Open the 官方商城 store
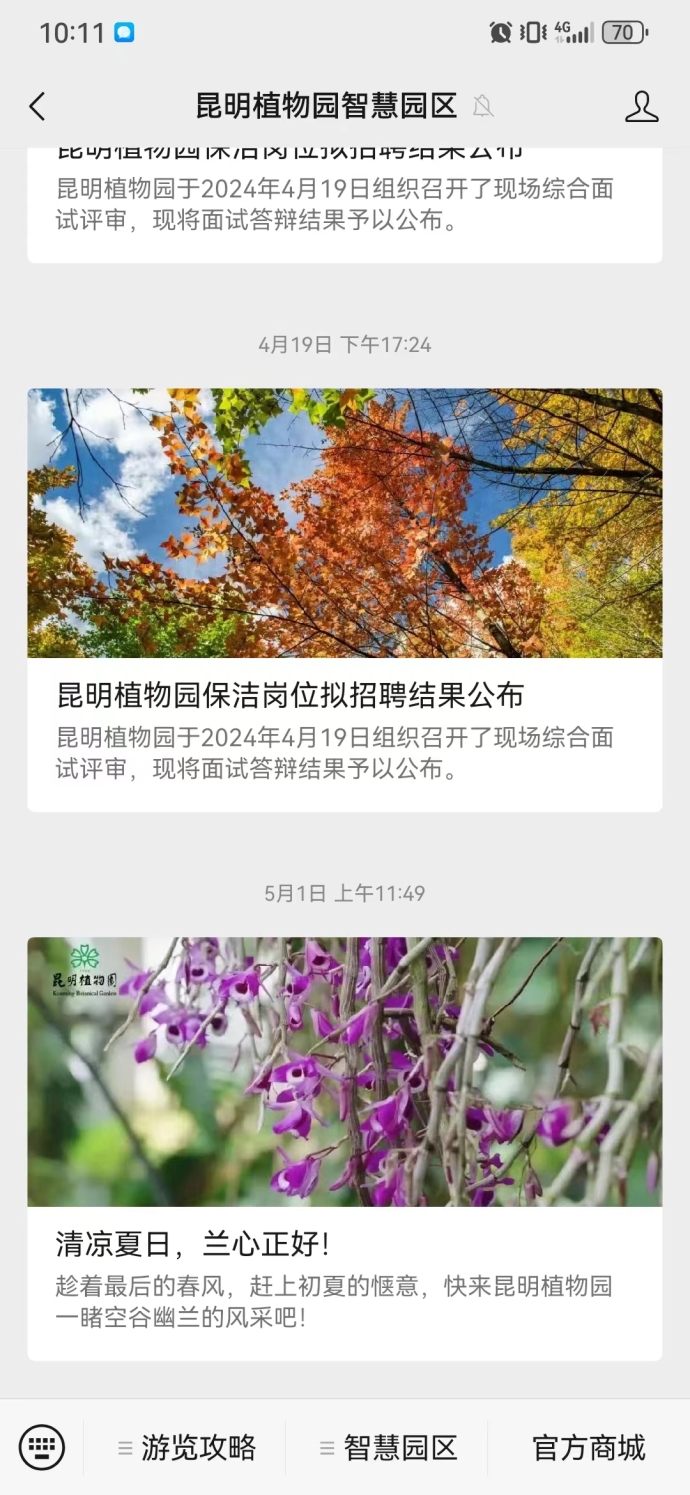Image resolution: width=690 pixels, height=1495 pixels. coord(588,1447)
